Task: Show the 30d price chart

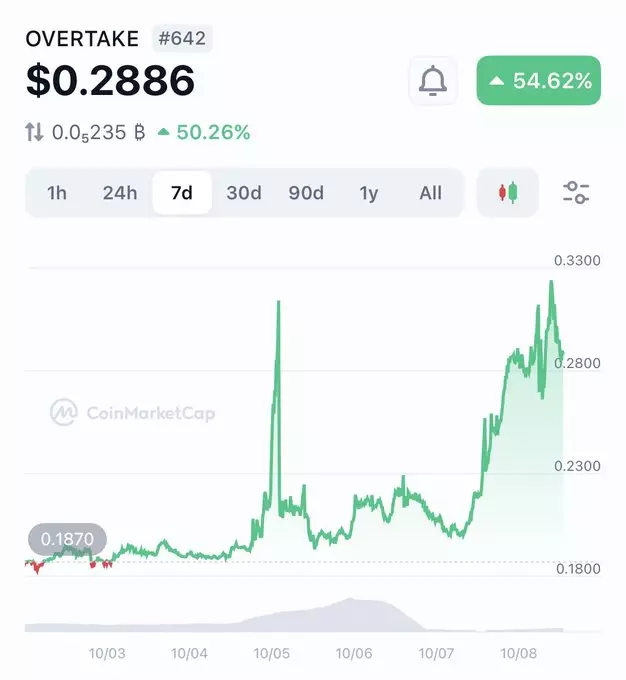Action: 244,193
